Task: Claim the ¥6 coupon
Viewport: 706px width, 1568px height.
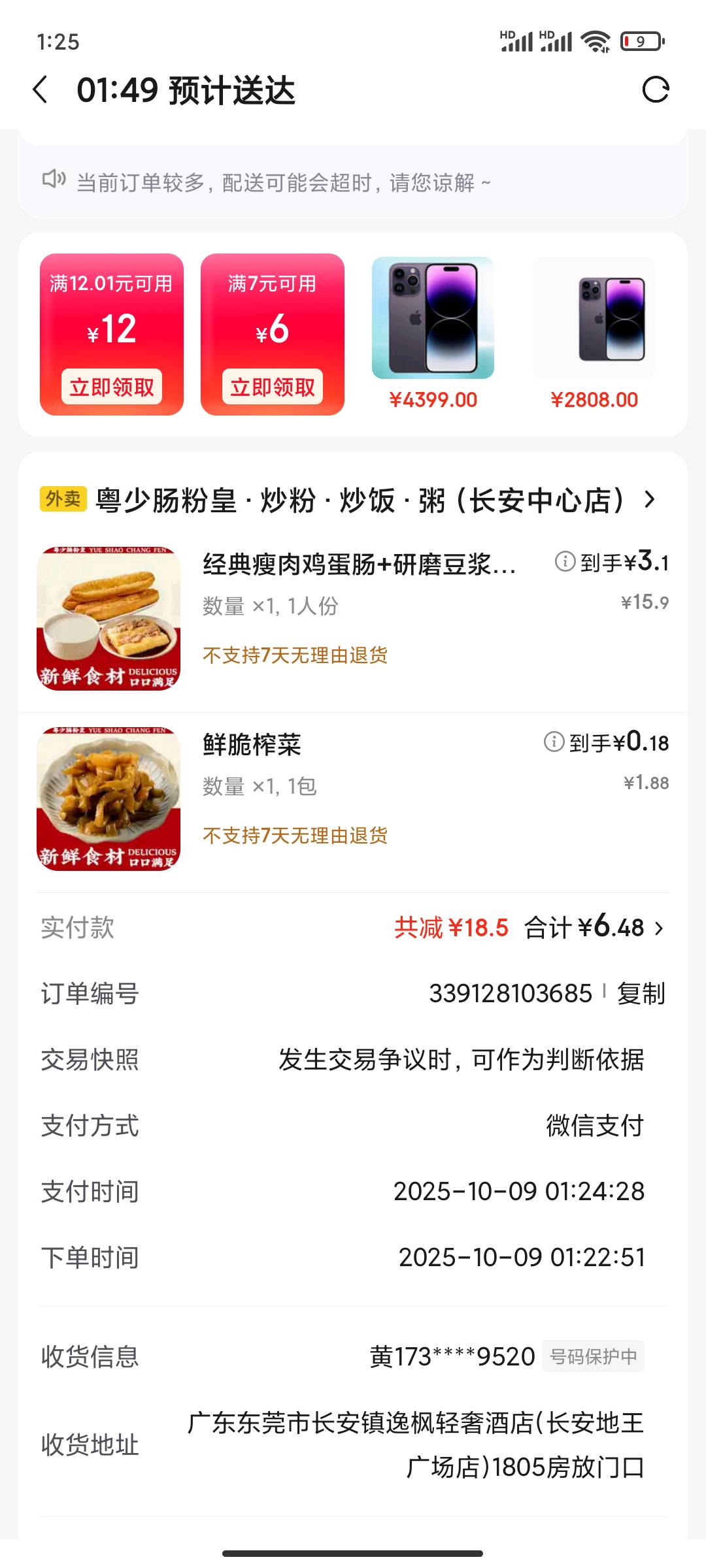Action: pos(273,387)
